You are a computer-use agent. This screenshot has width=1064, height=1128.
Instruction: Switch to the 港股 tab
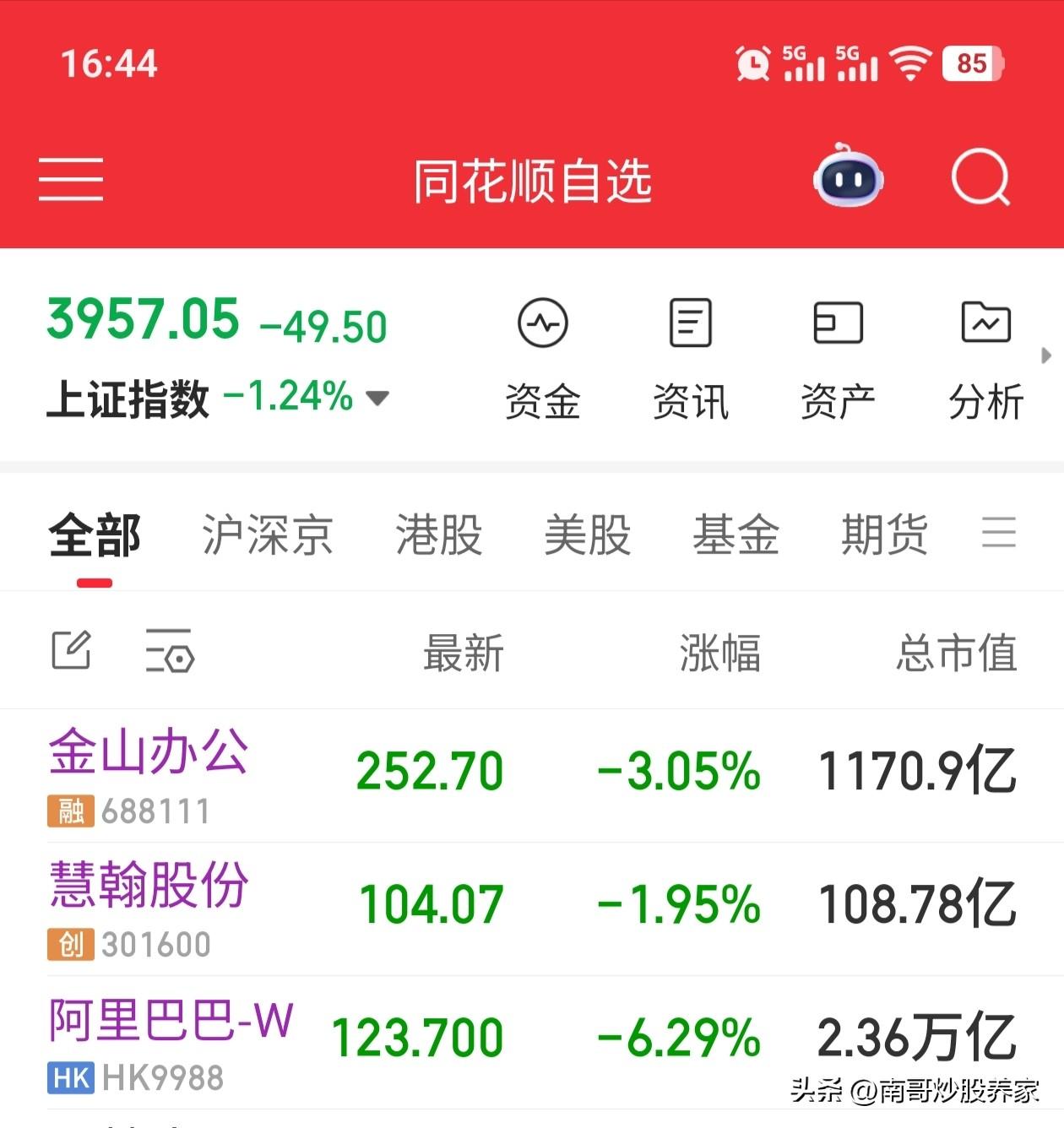(x=438, y=534)
